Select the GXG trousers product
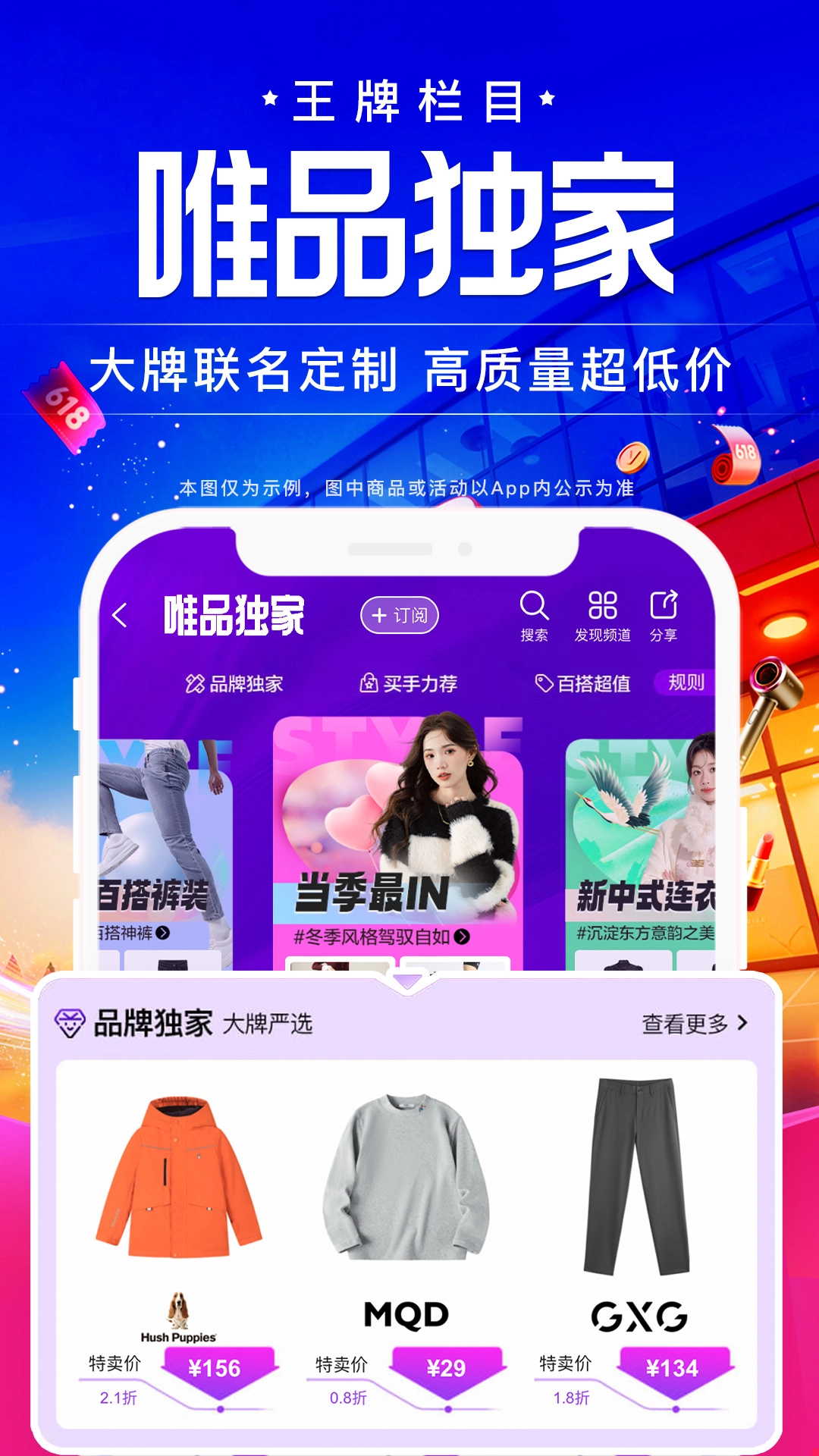Viewport: 819px width, 1456px height. [639, 1172]
